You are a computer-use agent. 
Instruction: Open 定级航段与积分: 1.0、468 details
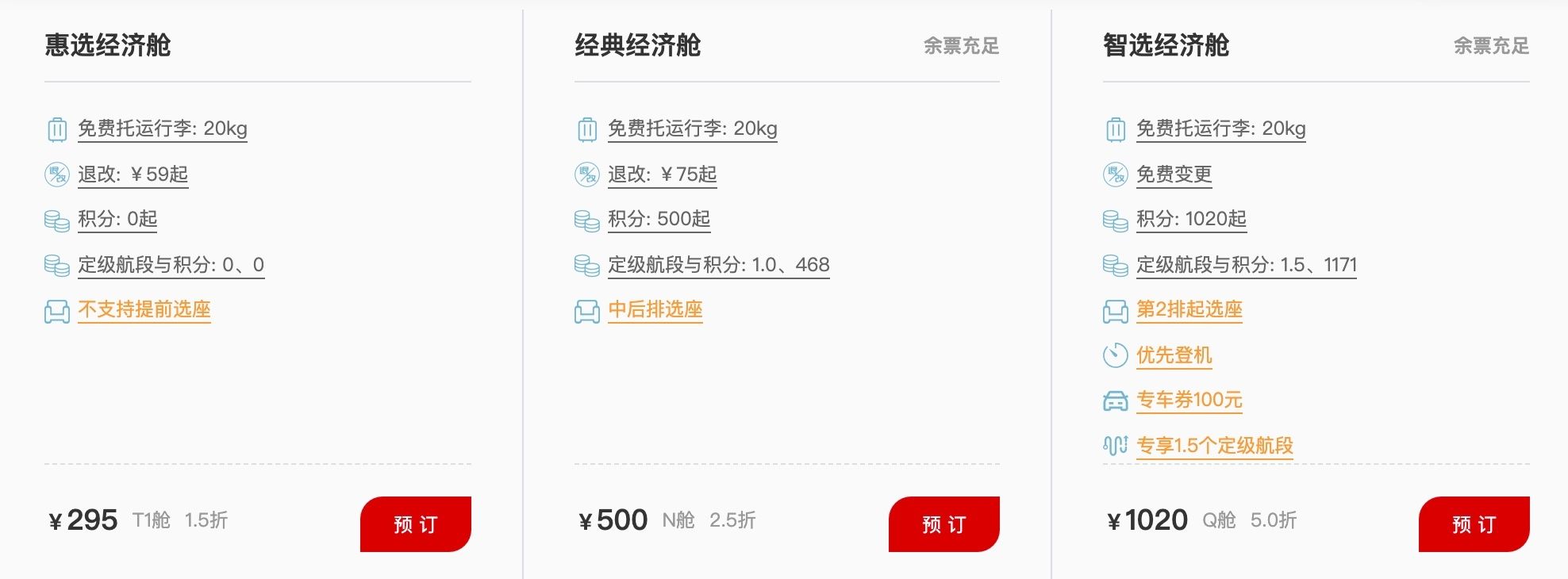(718, 265)
